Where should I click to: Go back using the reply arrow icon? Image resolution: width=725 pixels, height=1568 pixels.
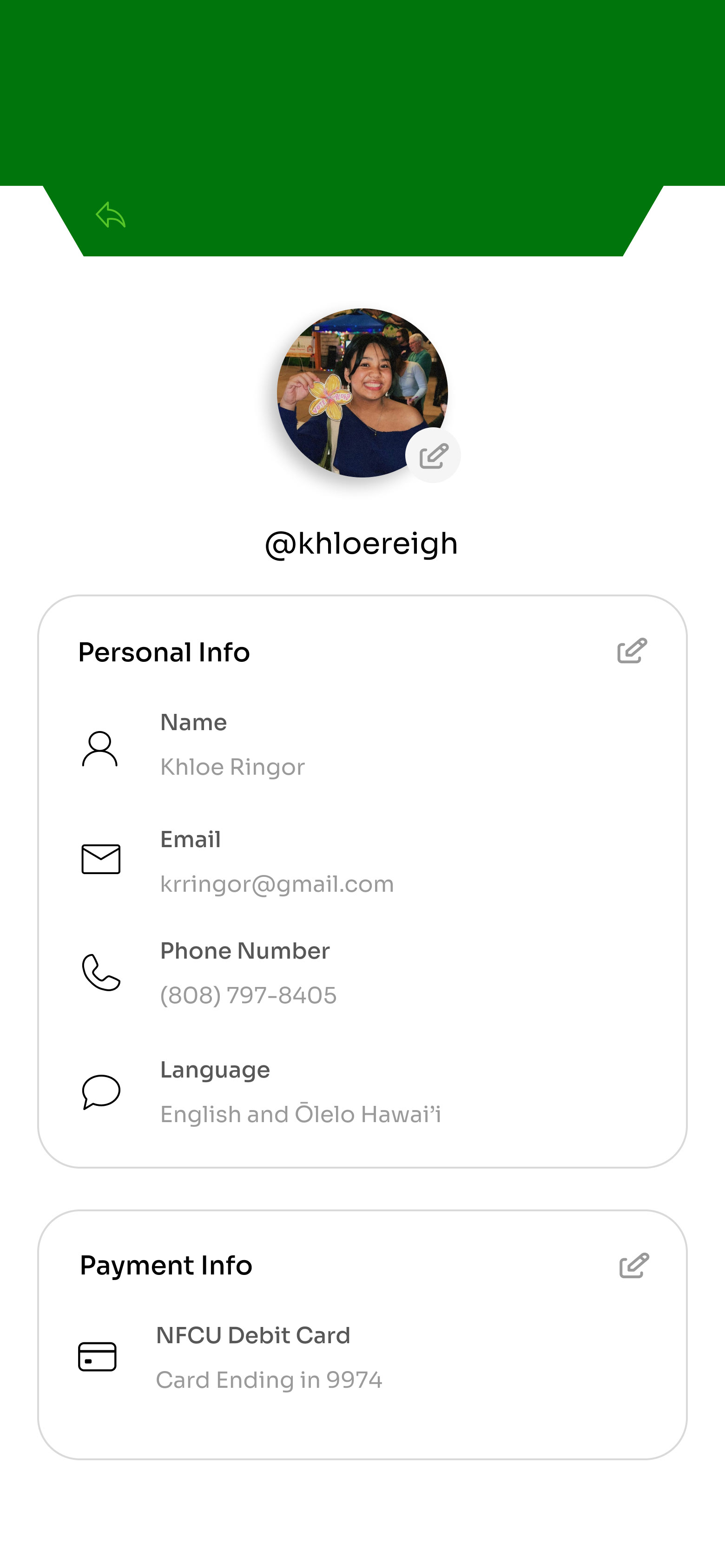(x=111, y=215)
